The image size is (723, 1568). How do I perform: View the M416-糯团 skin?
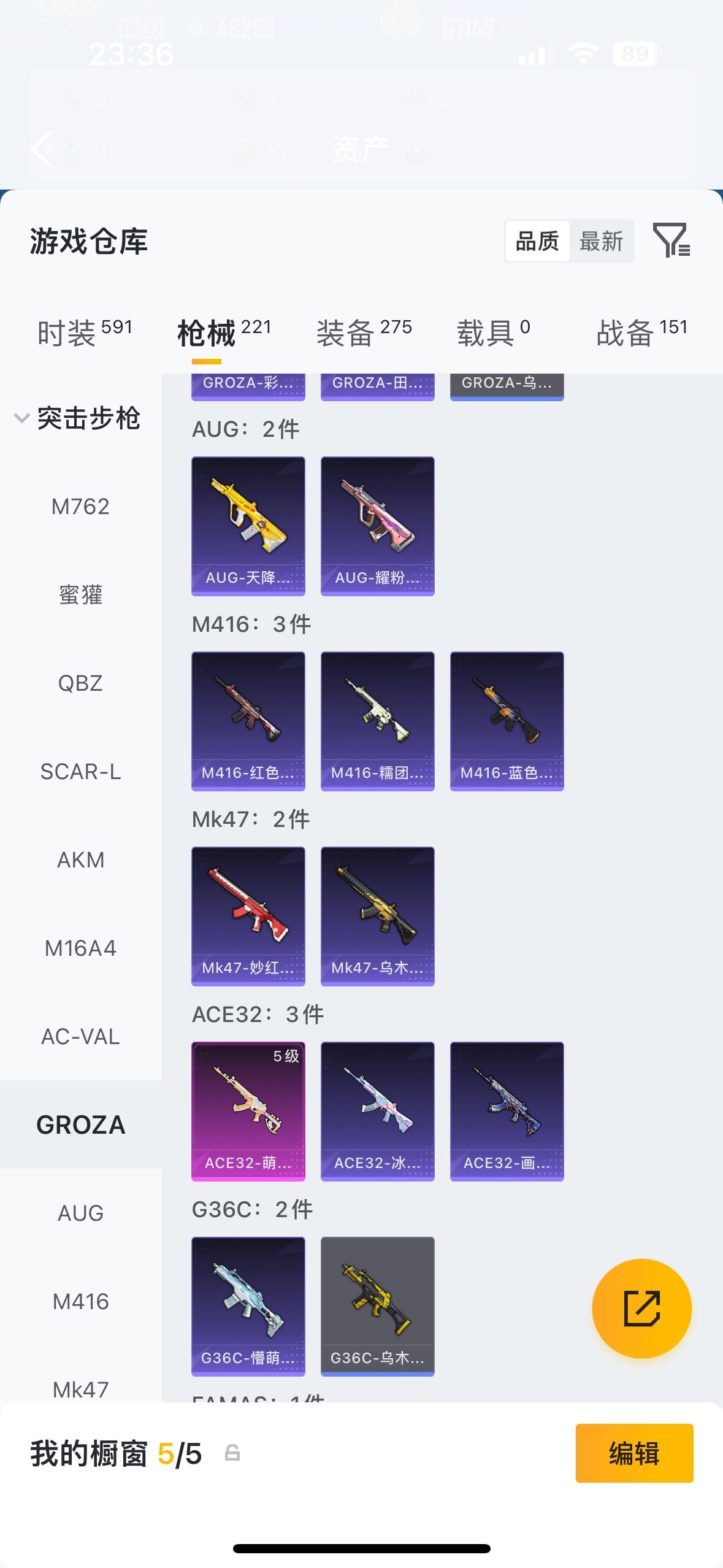coord(377,721)
